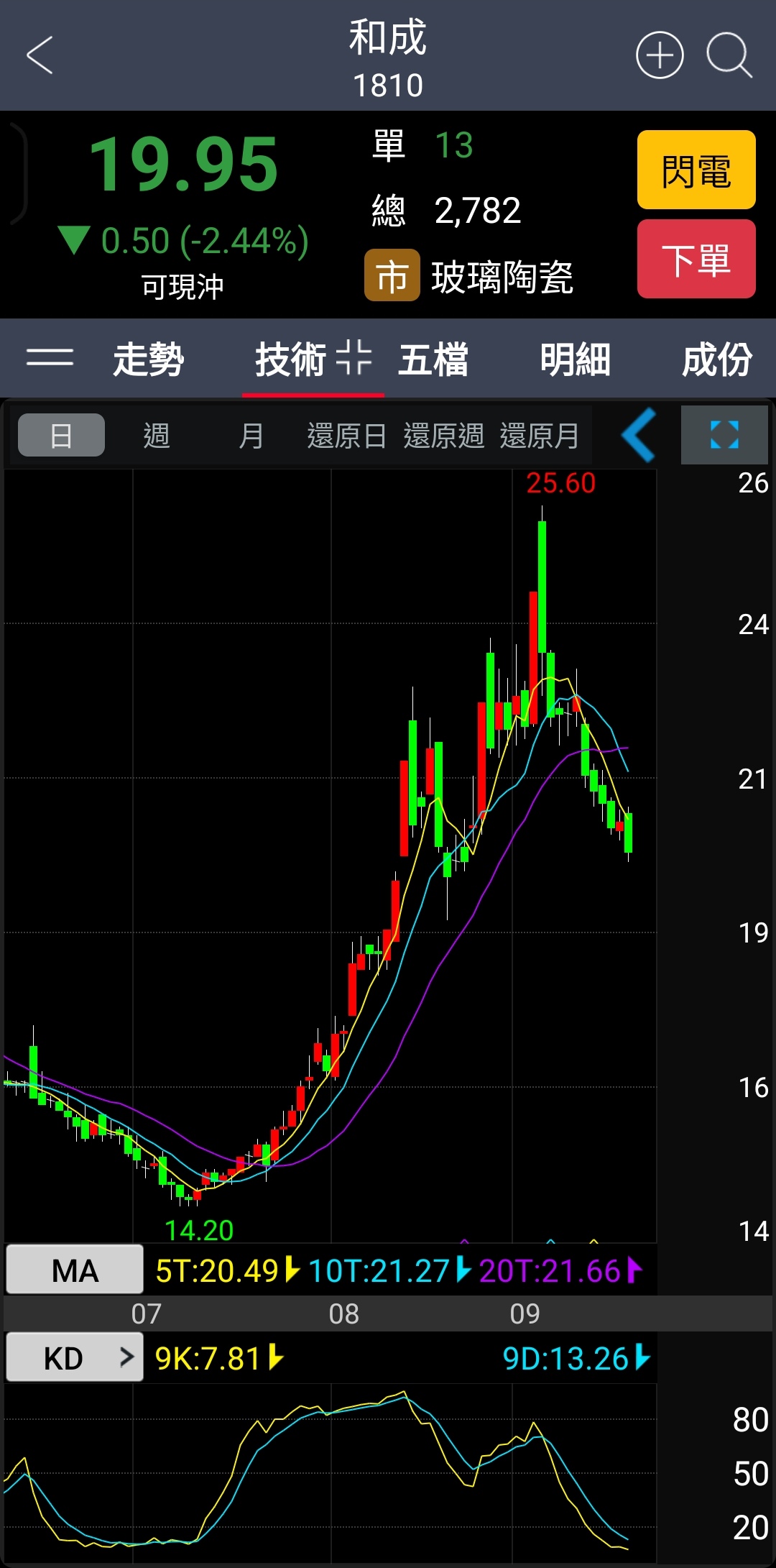
Task: Select the 技術 tab
Action: tap(291, 359)
